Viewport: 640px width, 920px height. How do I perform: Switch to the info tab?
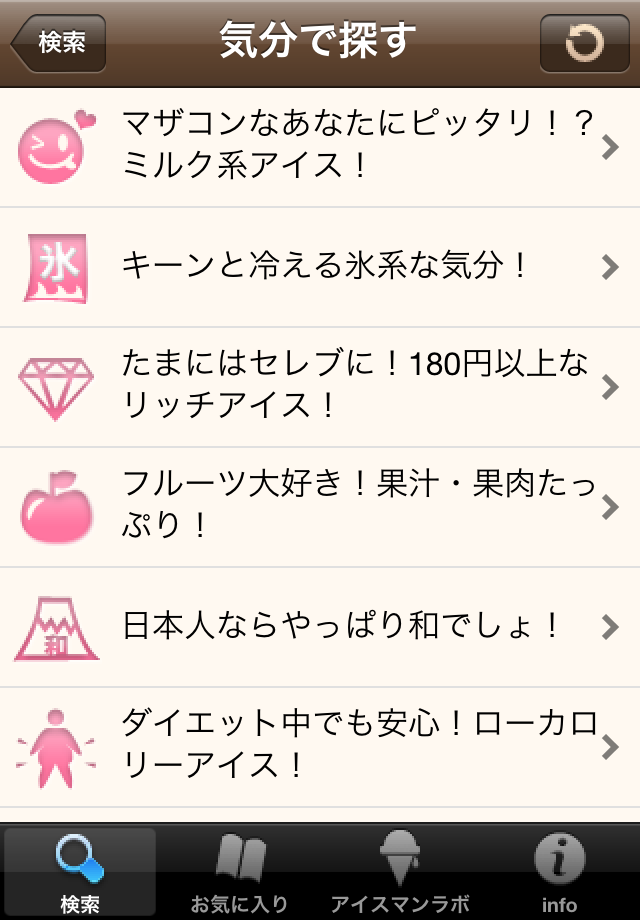pyautogui.click(x=560, y=872)
